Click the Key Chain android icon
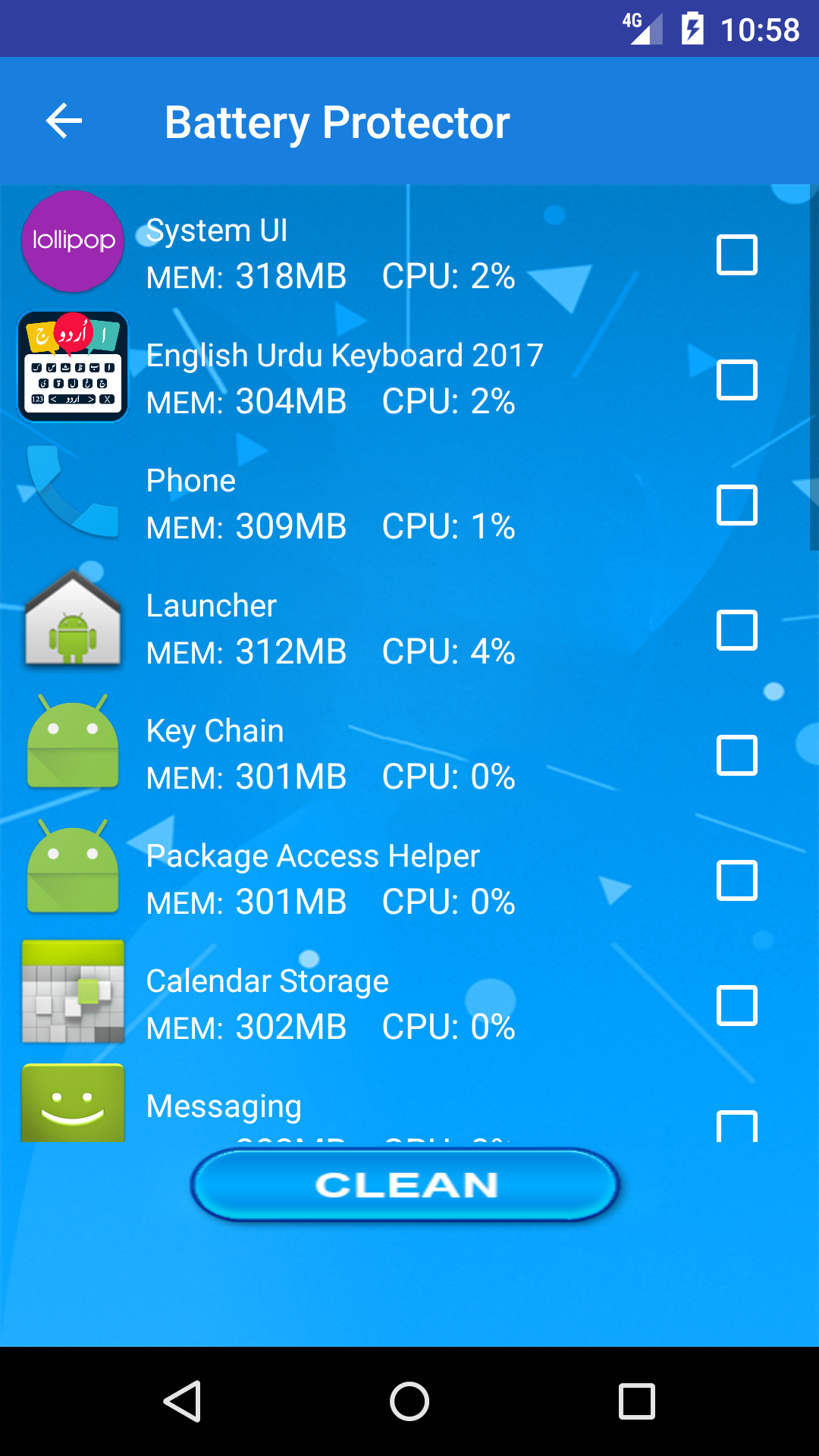Screen dimensions: 819x1456 (x=72, y=742)
